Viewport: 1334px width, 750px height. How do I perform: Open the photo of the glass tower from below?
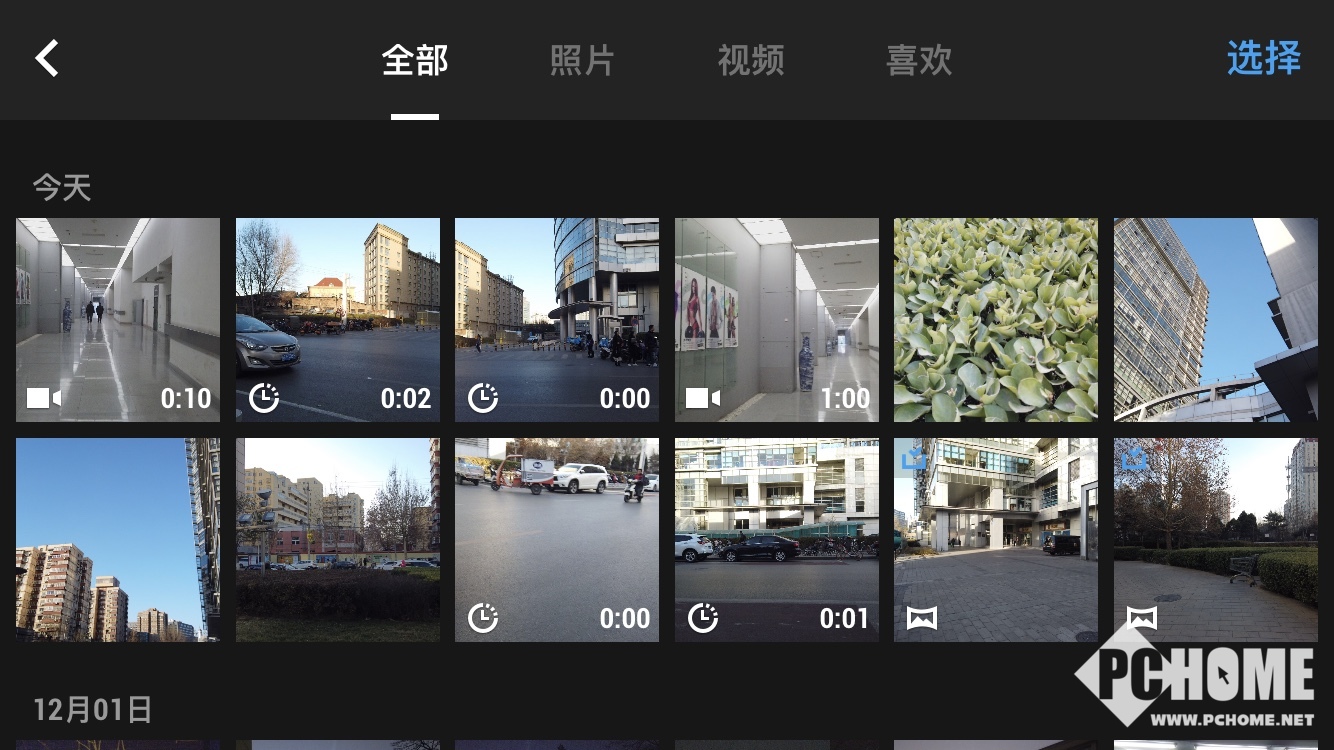pyautogui.click(x=1216, y=320)
